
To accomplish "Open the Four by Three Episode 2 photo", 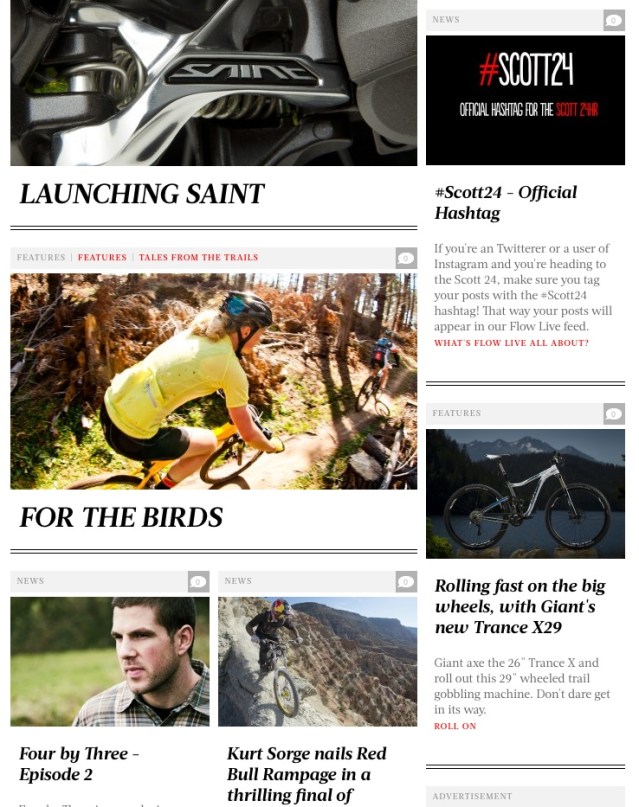I will 110,661.
